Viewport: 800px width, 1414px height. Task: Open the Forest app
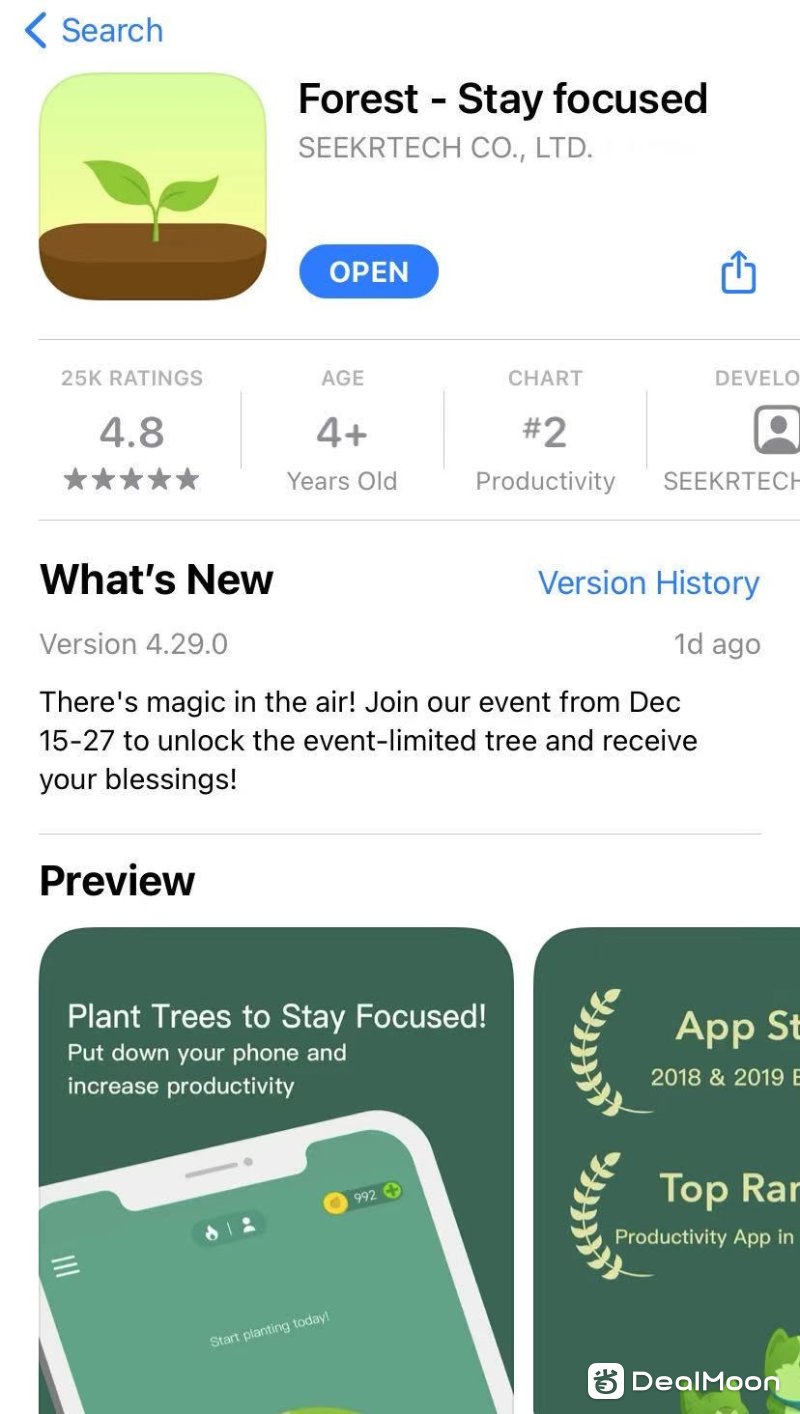(368, 272)
